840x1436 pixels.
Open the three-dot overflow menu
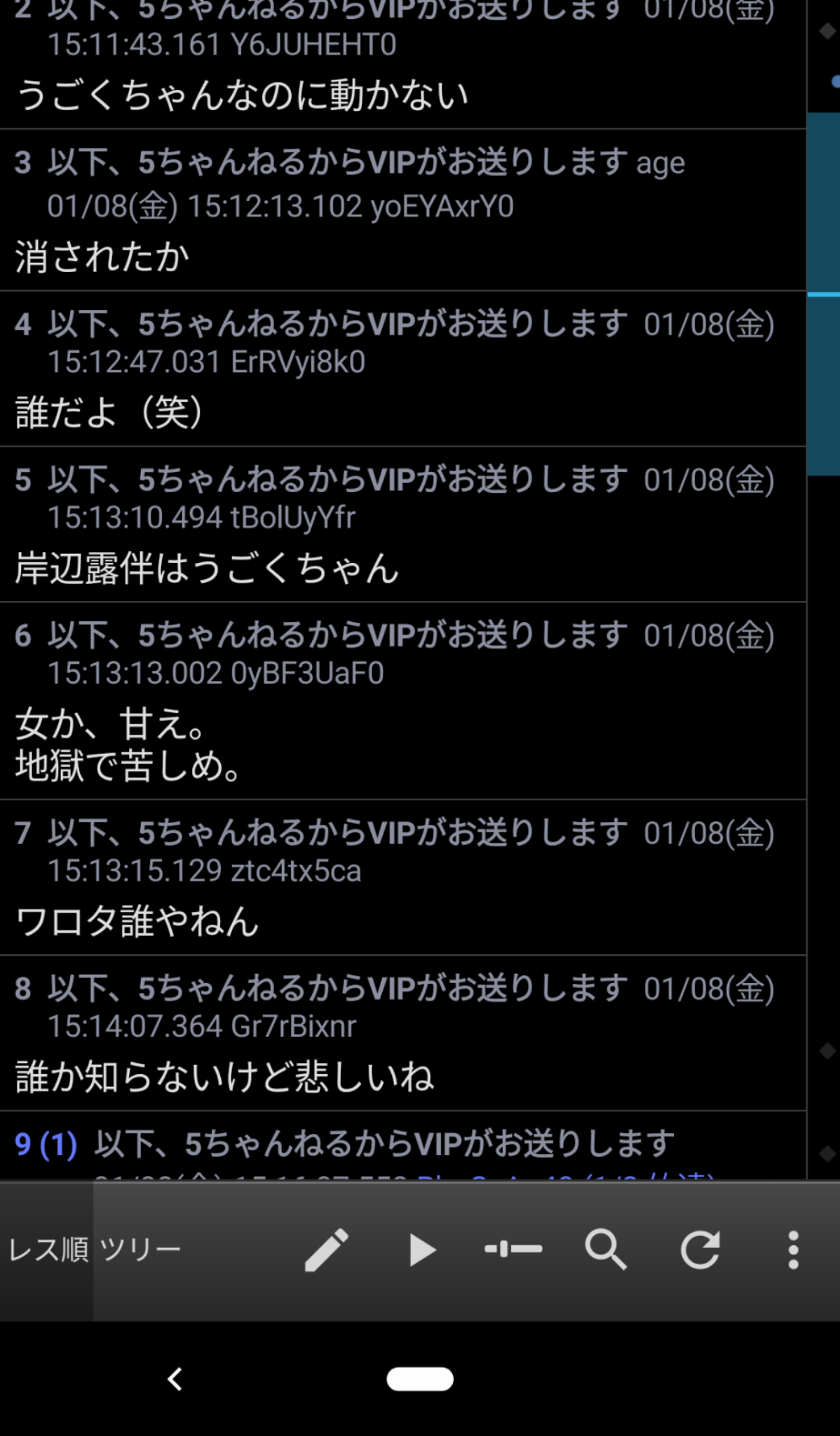(793, 1249)
